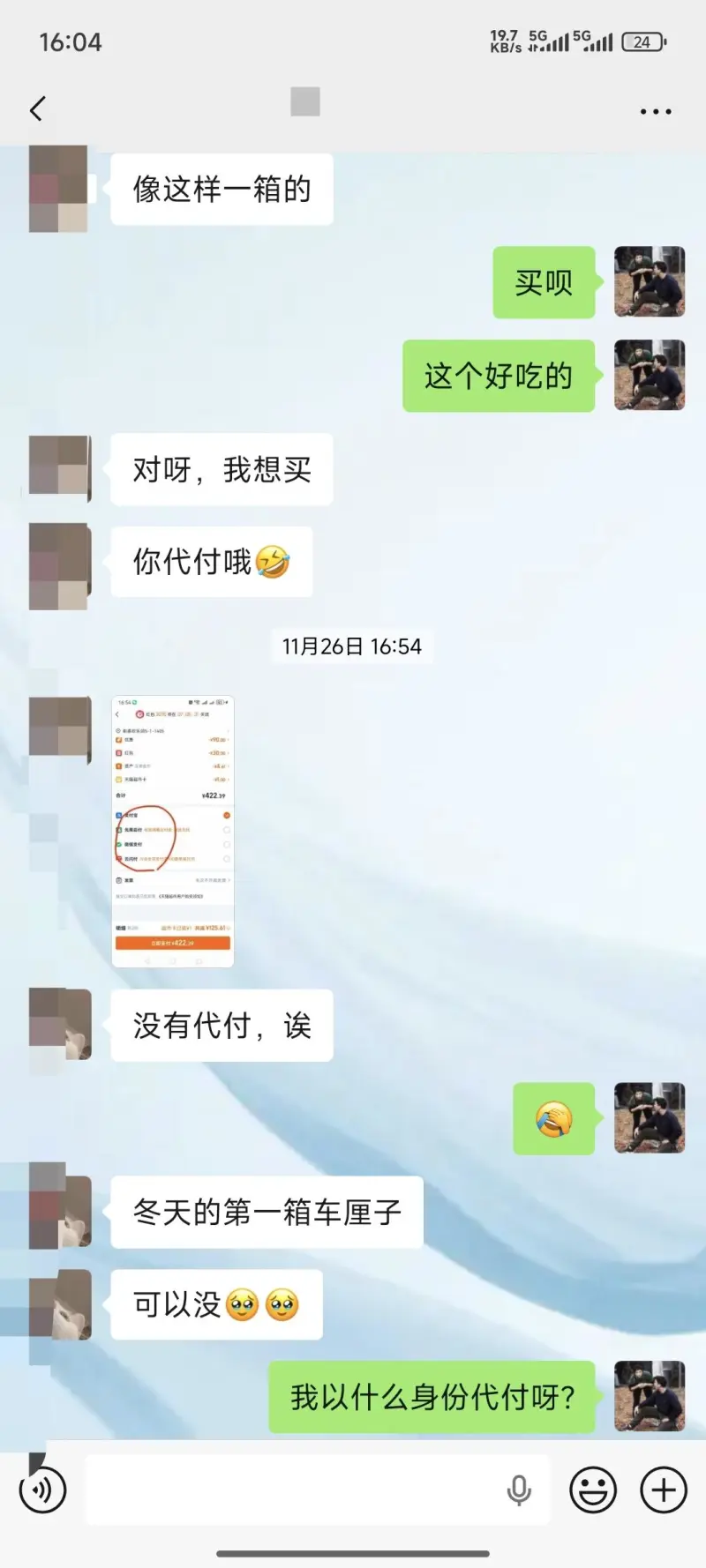Open the avatar beside "买呗" message
The image size is (706, 1568).
tap(650, 281)
